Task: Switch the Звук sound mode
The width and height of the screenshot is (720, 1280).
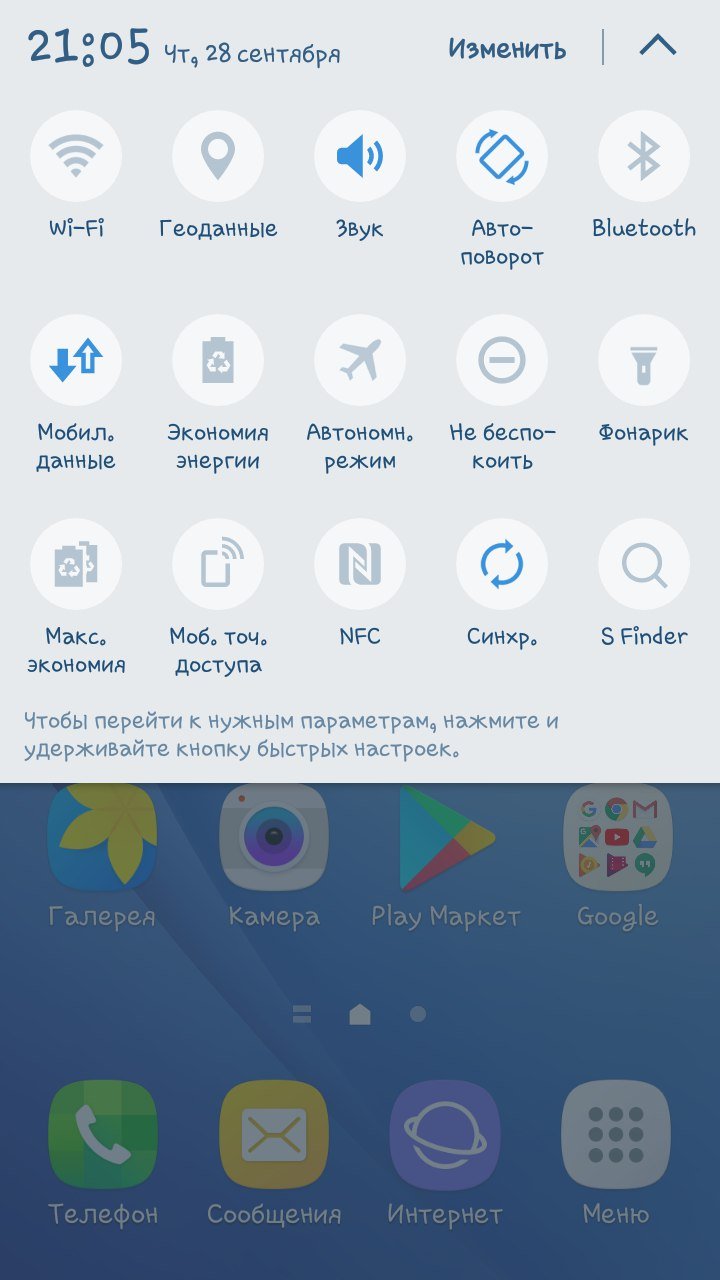Action: 360,157
